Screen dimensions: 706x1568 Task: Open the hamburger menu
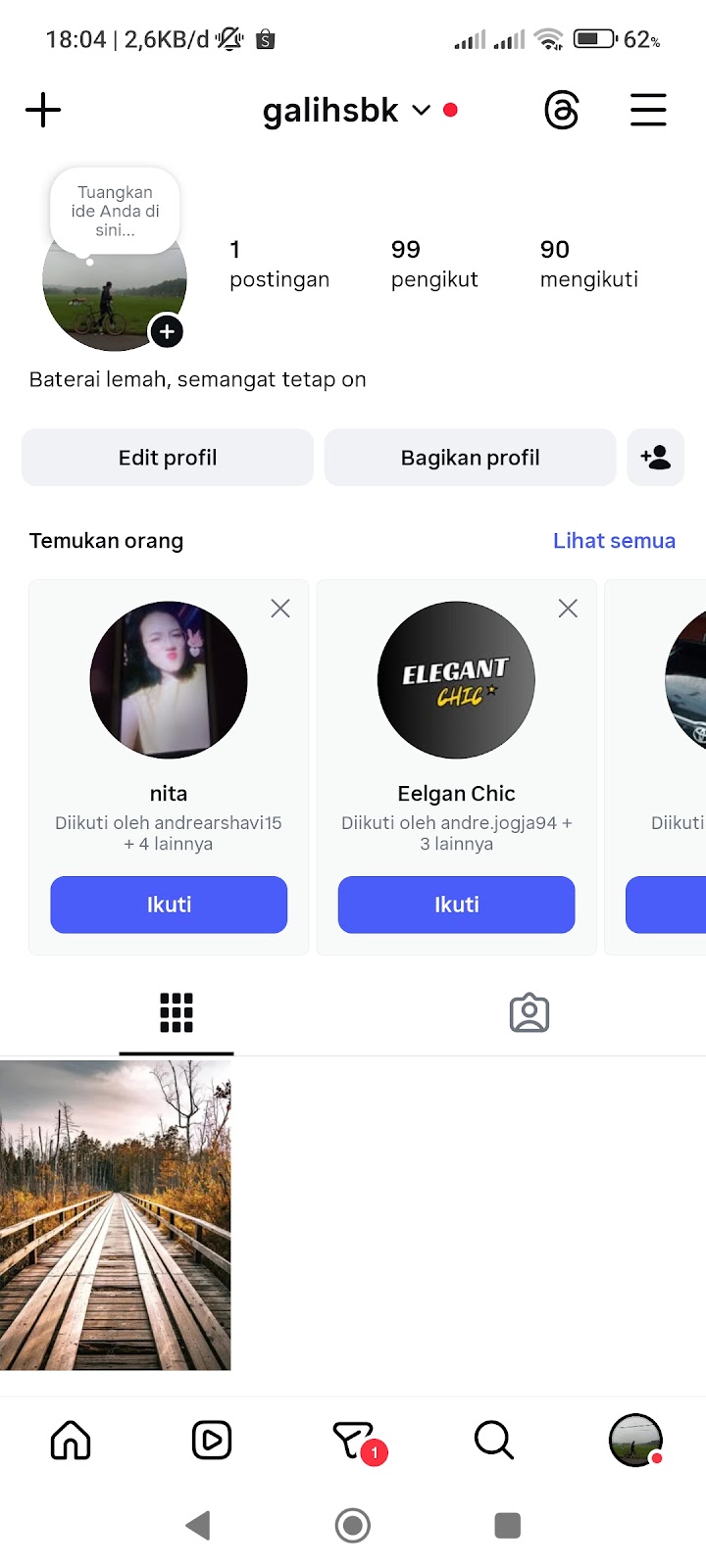pos(648,110)
